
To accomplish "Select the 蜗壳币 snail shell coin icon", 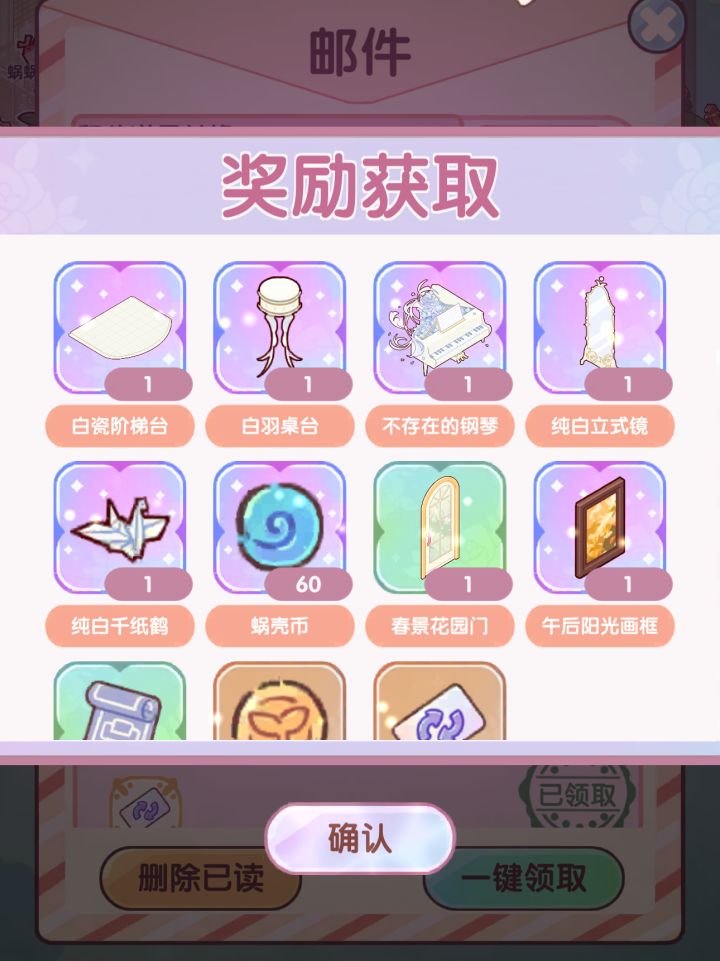I will [282, 527].
